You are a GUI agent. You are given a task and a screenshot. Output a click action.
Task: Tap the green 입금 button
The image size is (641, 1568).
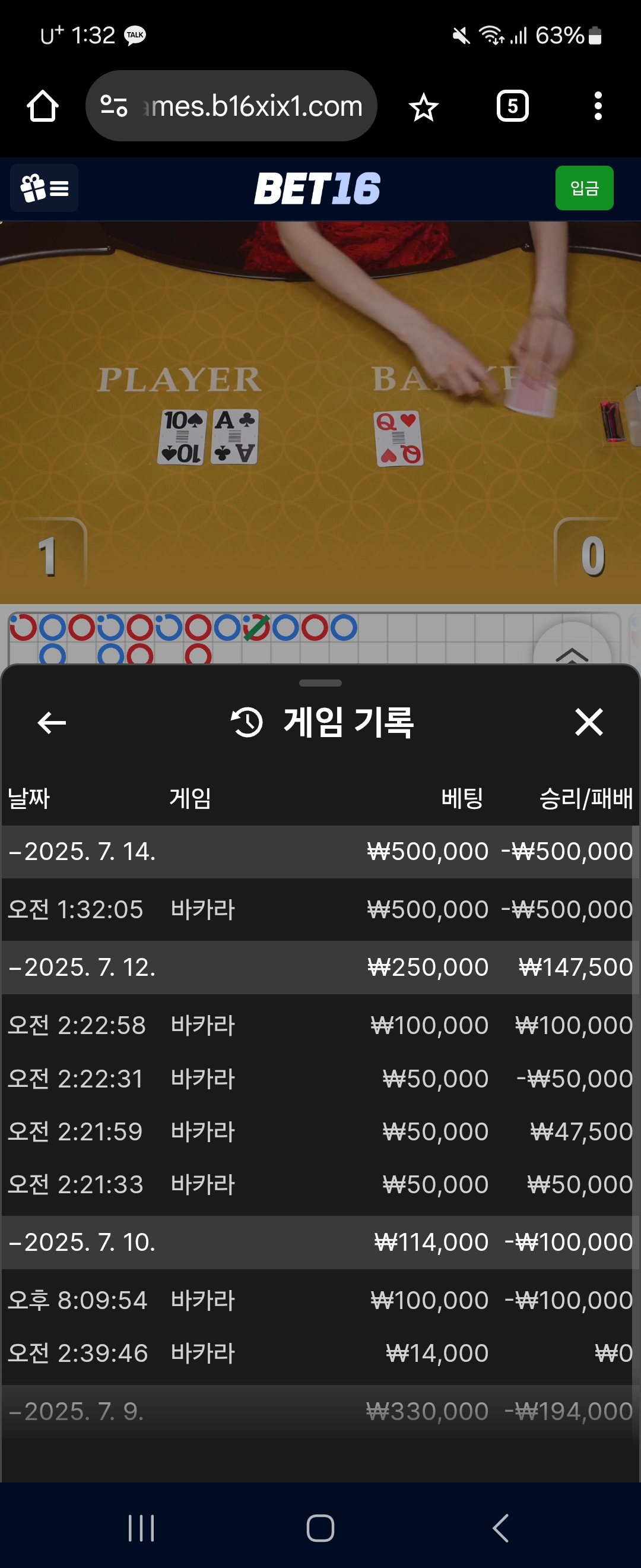pyautogui.click(x=584, y=188)
